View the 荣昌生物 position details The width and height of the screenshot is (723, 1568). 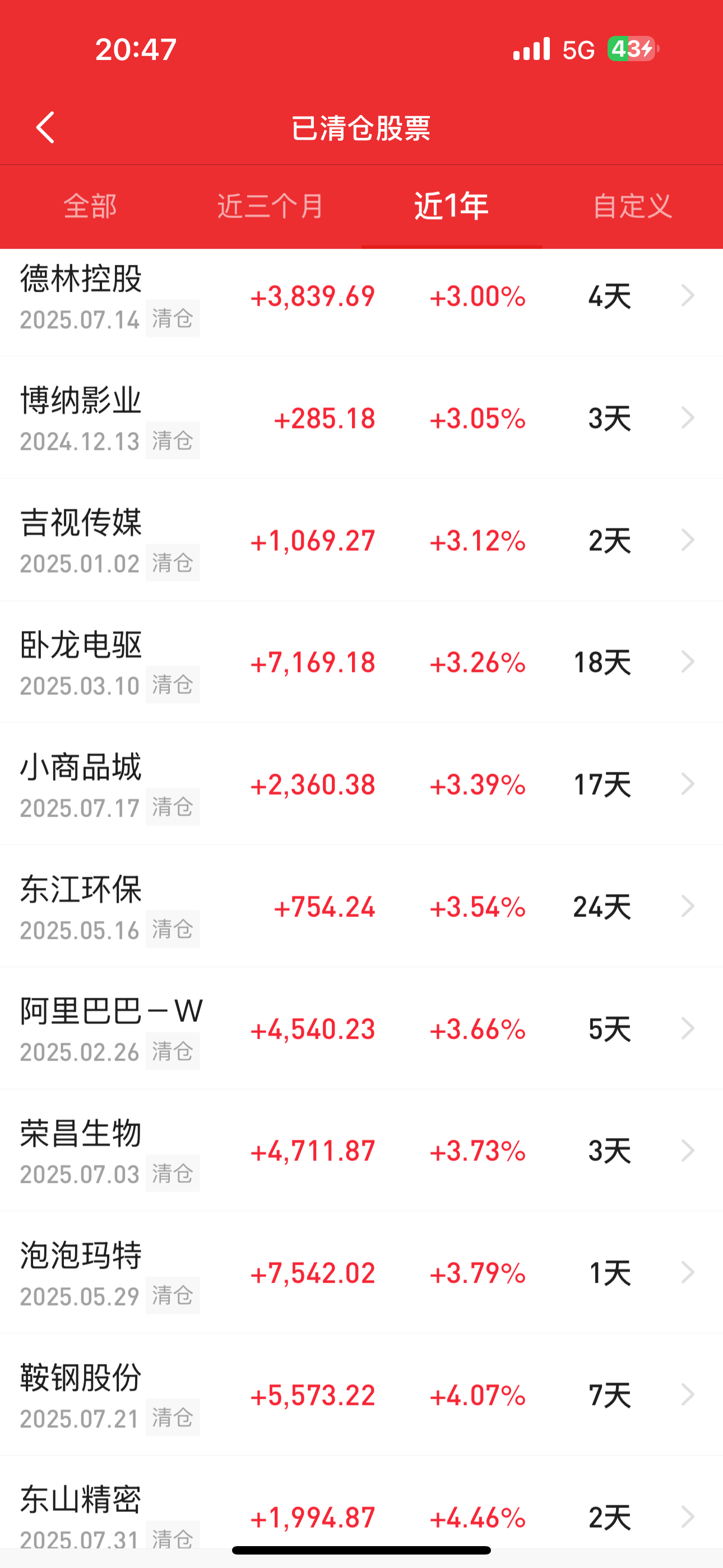[x=361, y=1150]
